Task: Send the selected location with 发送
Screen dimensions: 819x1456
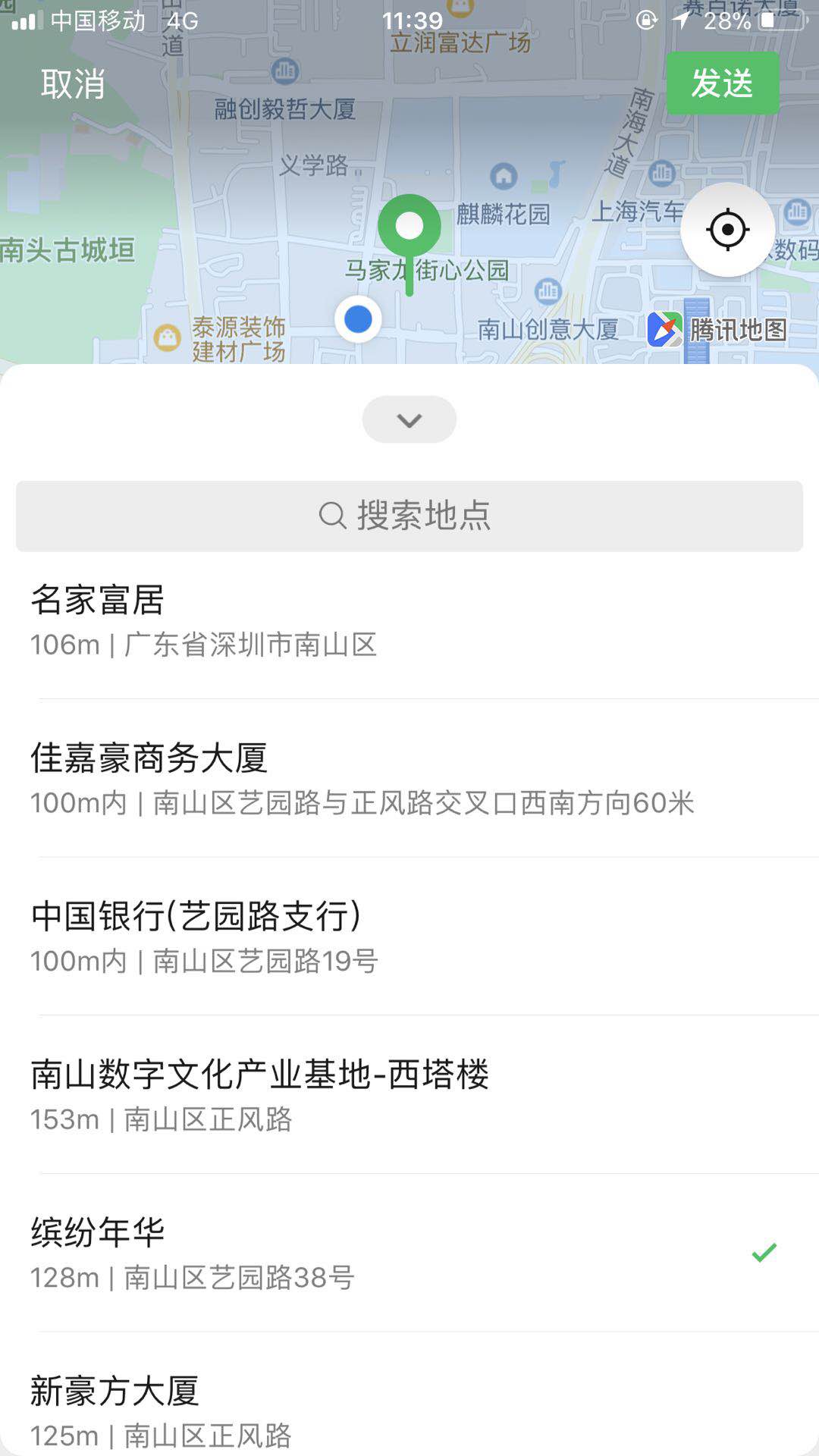Action: tap(722, 83)
